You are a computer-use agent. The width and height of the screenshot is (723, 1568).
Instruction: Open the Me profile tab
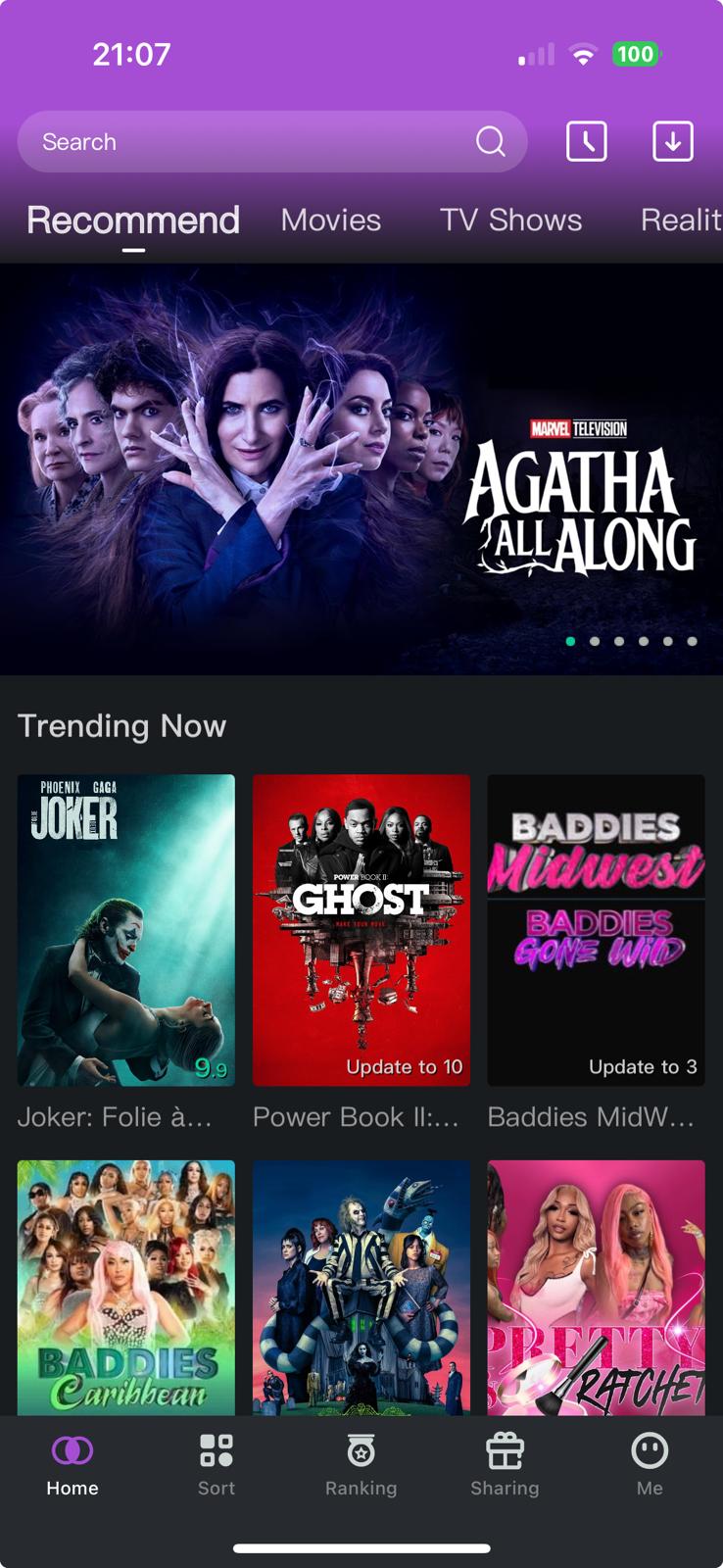click(x=649, y=1465)
